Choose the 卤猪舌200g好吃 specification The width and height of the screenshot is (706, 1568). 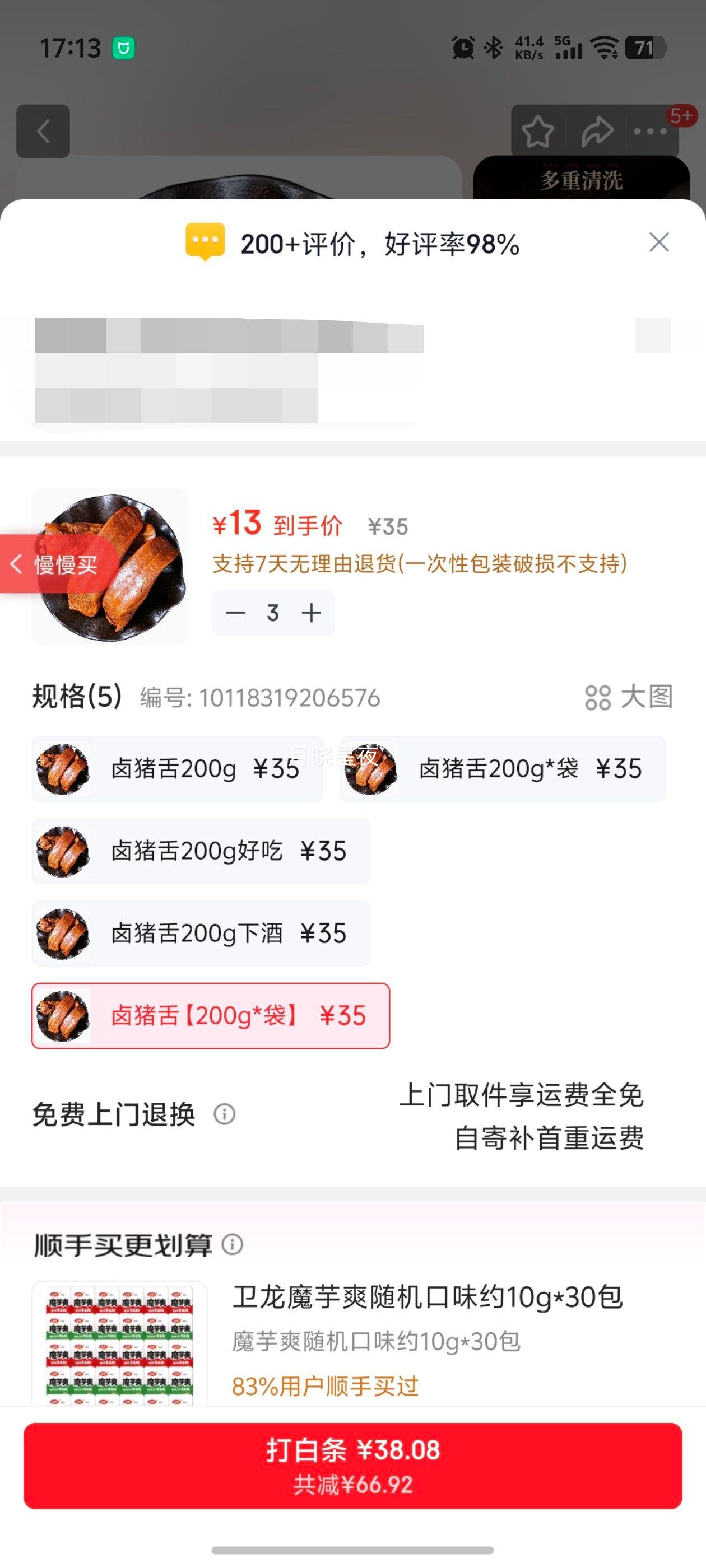click(201, 852)
